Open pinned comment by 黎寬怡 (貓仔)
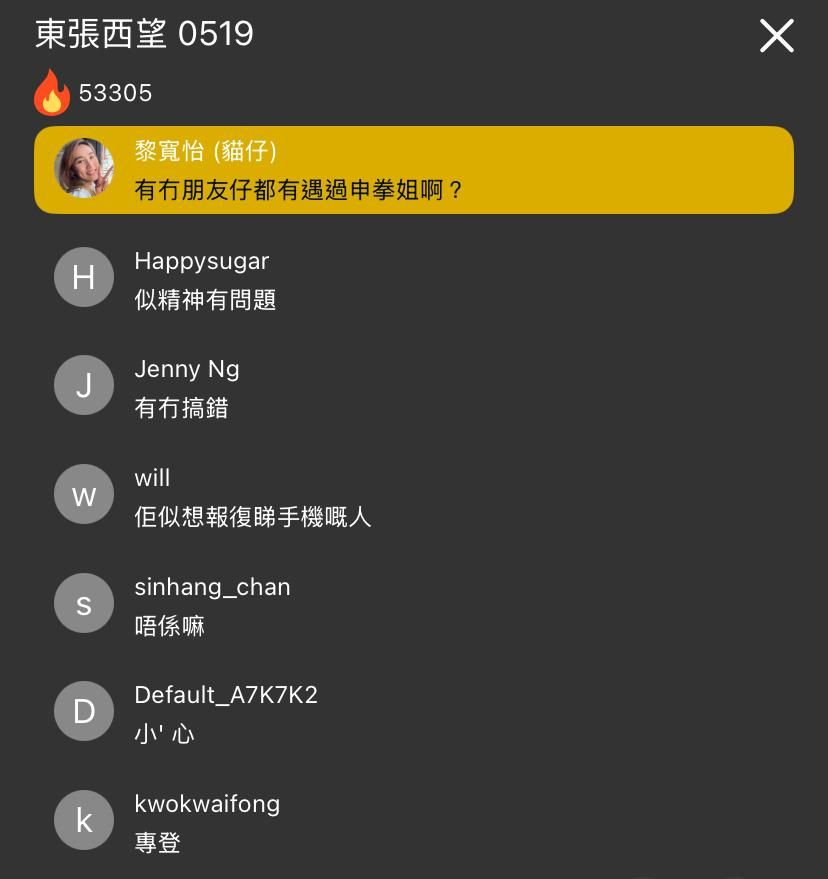Viewport: 828px width, 879px height. (413, 170)
